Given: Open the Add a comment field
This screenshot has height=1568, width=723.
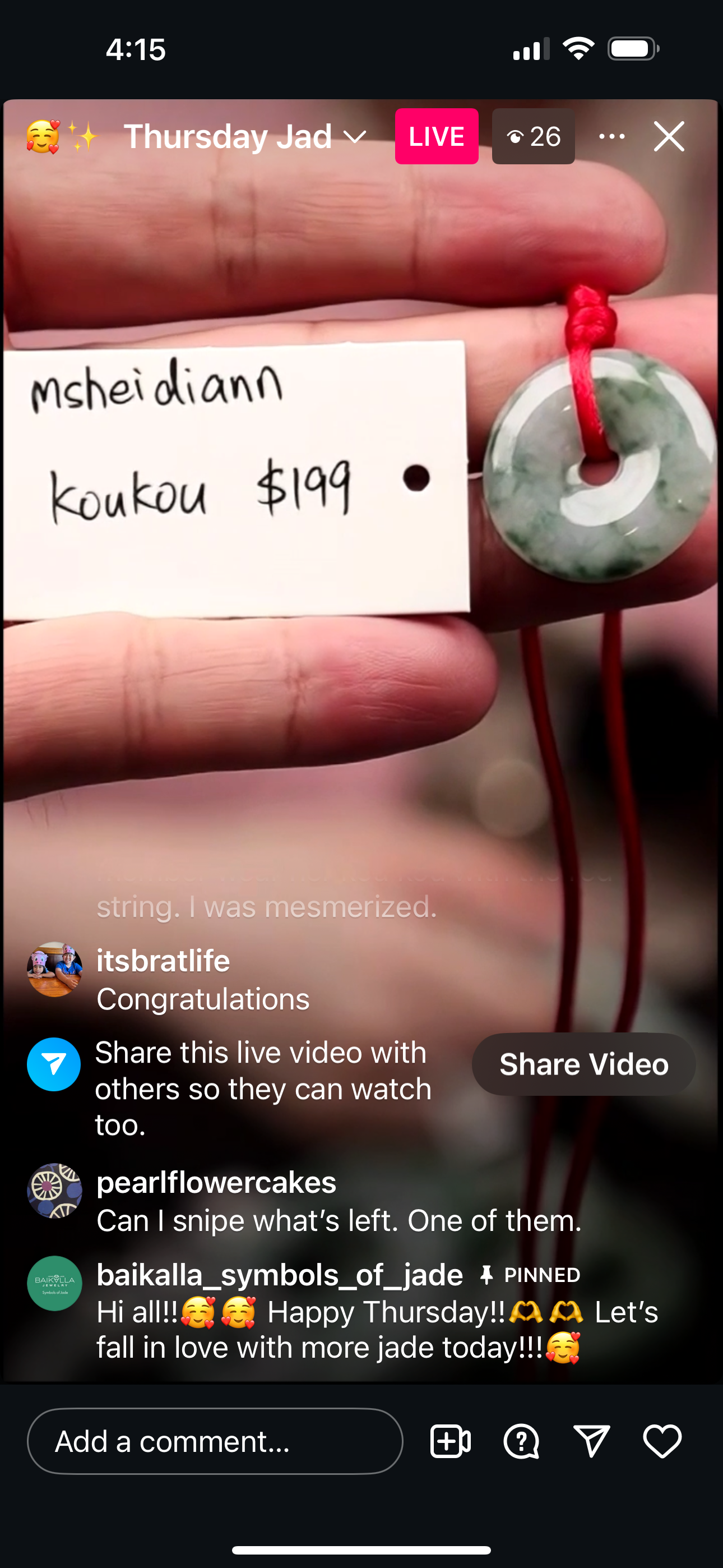Looking at the screenshot, I should tap(214, 1441).
